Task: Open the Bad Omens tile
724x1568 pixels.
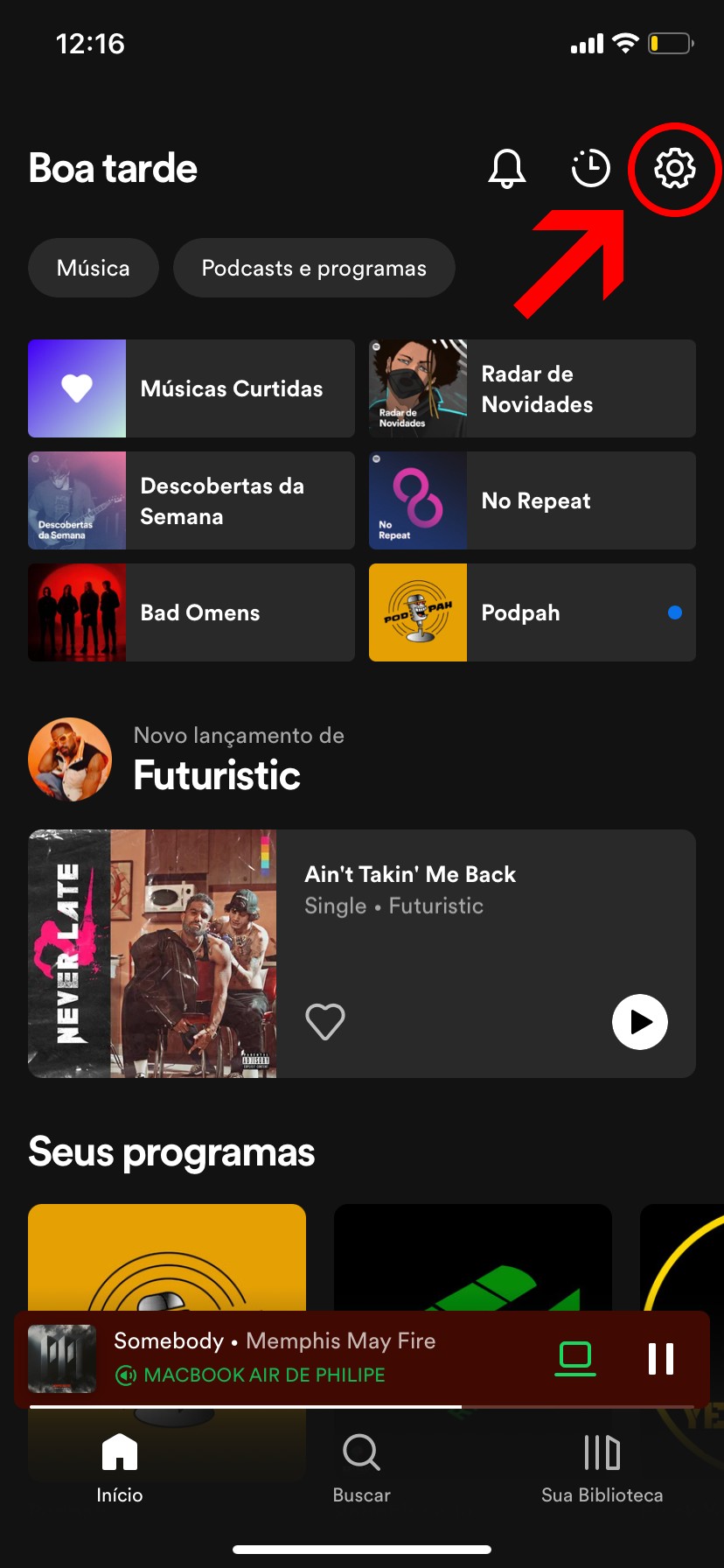Action: point(191,612)
